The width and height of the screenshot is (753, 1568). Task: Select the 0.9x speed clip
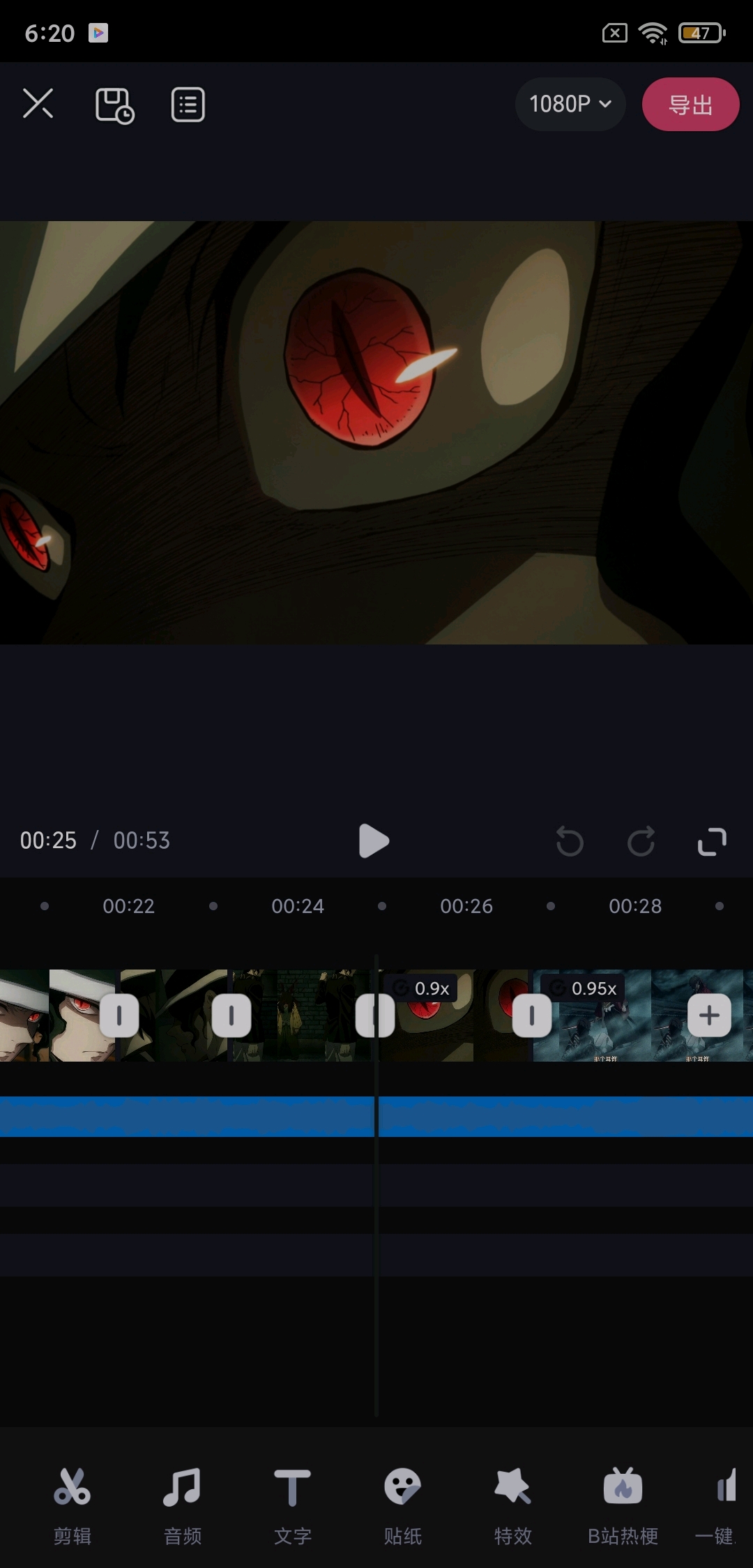tap(453, 1025)
